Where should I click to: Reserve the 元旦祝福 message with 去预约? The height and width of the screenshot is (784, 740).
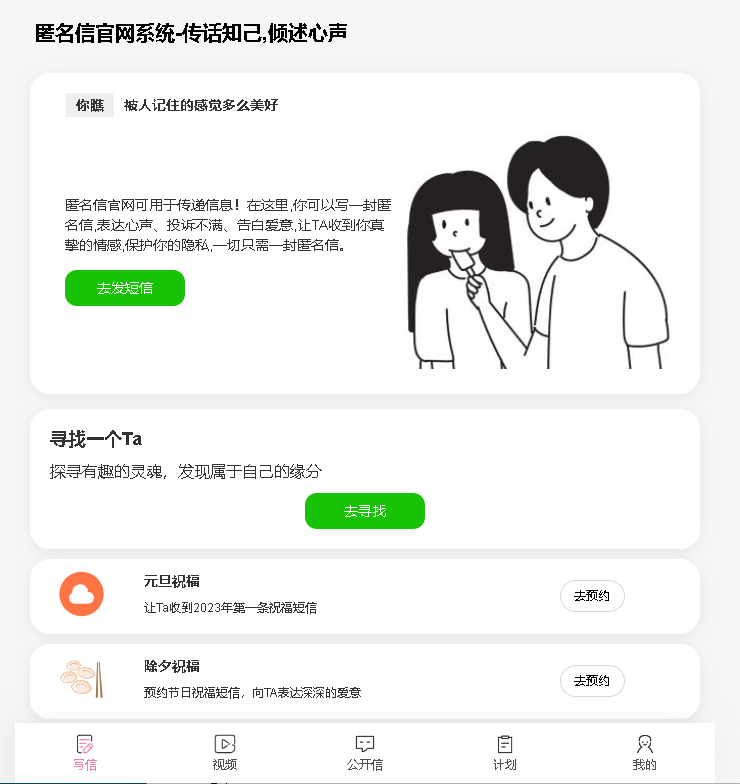[592, 596]
